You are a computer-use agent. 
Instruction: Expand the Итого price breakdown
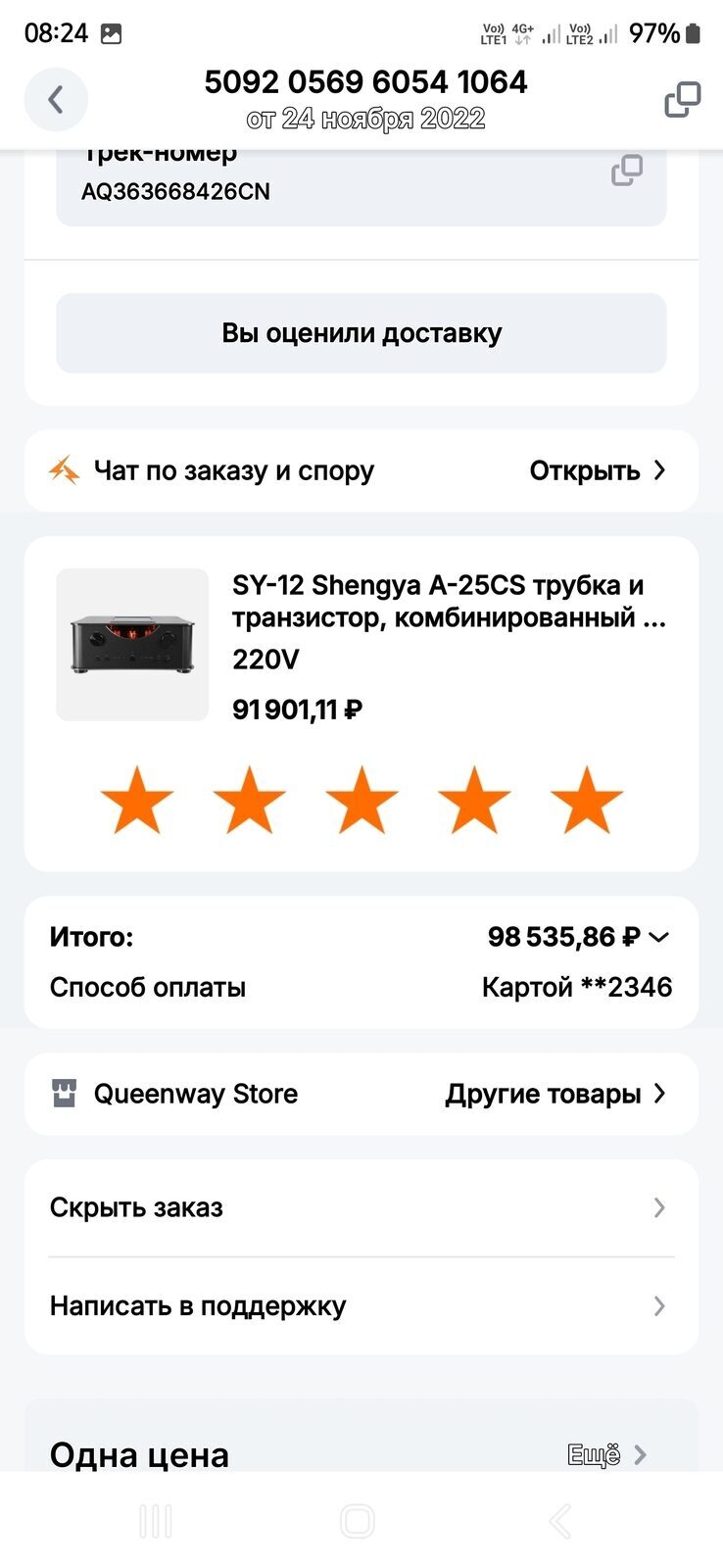[x=658, y=938]
